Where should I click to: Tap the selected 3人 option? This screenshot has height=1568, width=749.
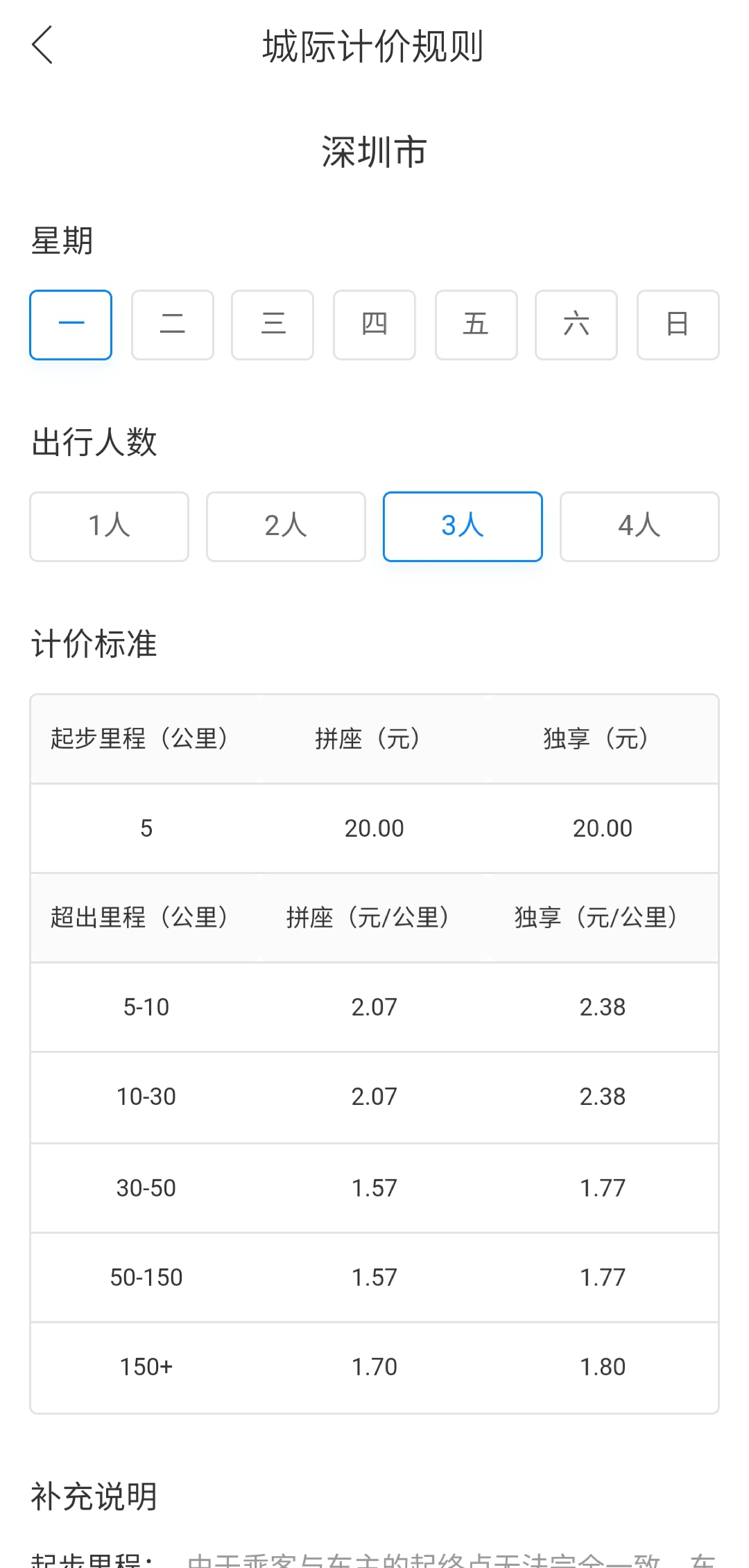pyautogui.click(x=463, y=525)
